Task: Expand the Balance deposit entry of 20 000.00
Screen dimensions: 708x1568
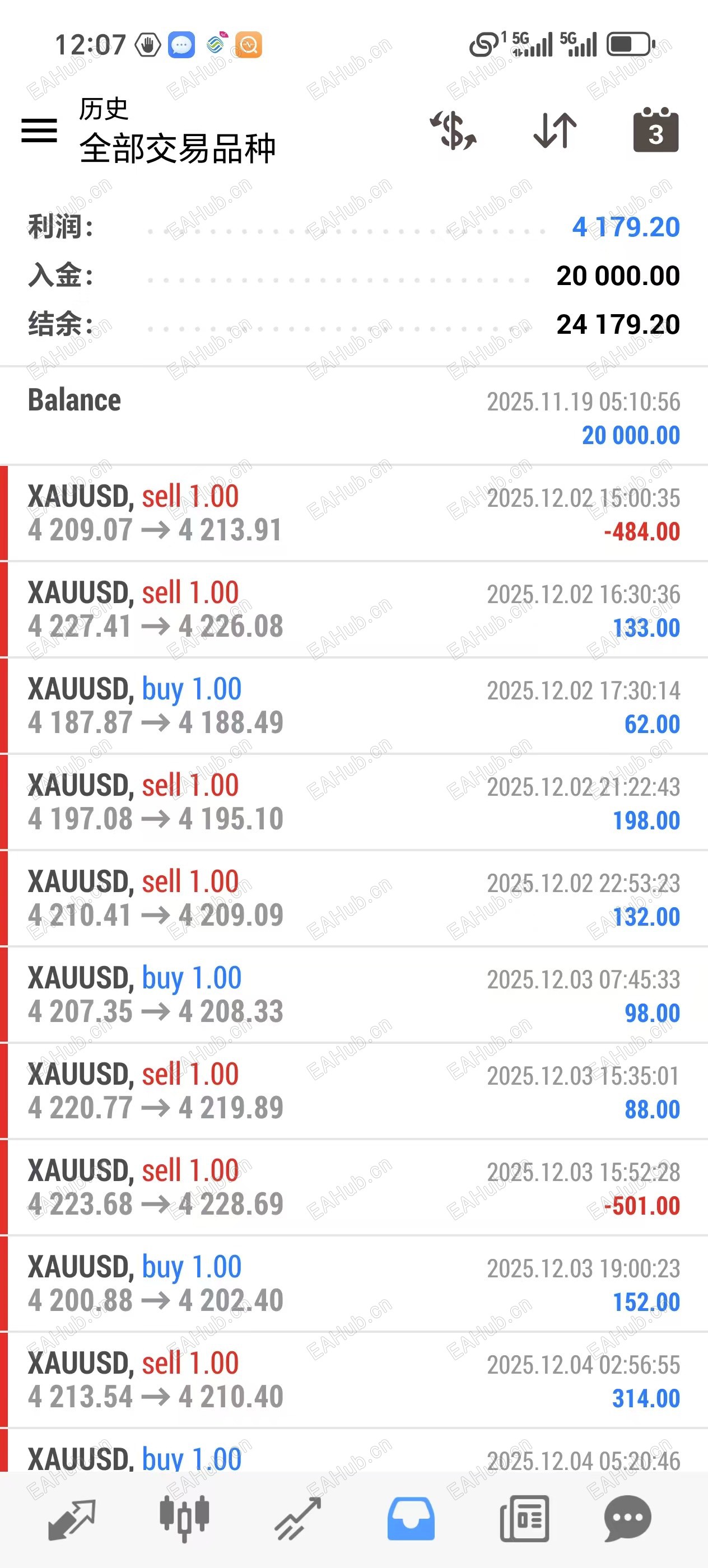Action: coord(353,417)
